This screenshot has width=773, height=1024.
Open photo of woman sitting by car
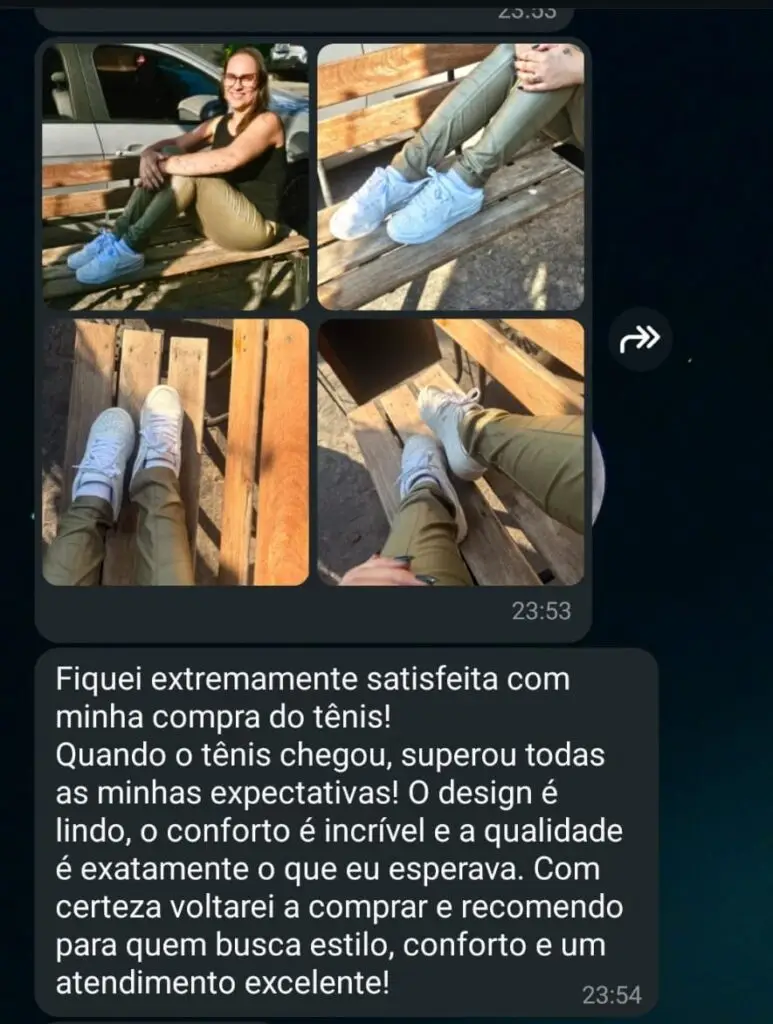(176, 177)
